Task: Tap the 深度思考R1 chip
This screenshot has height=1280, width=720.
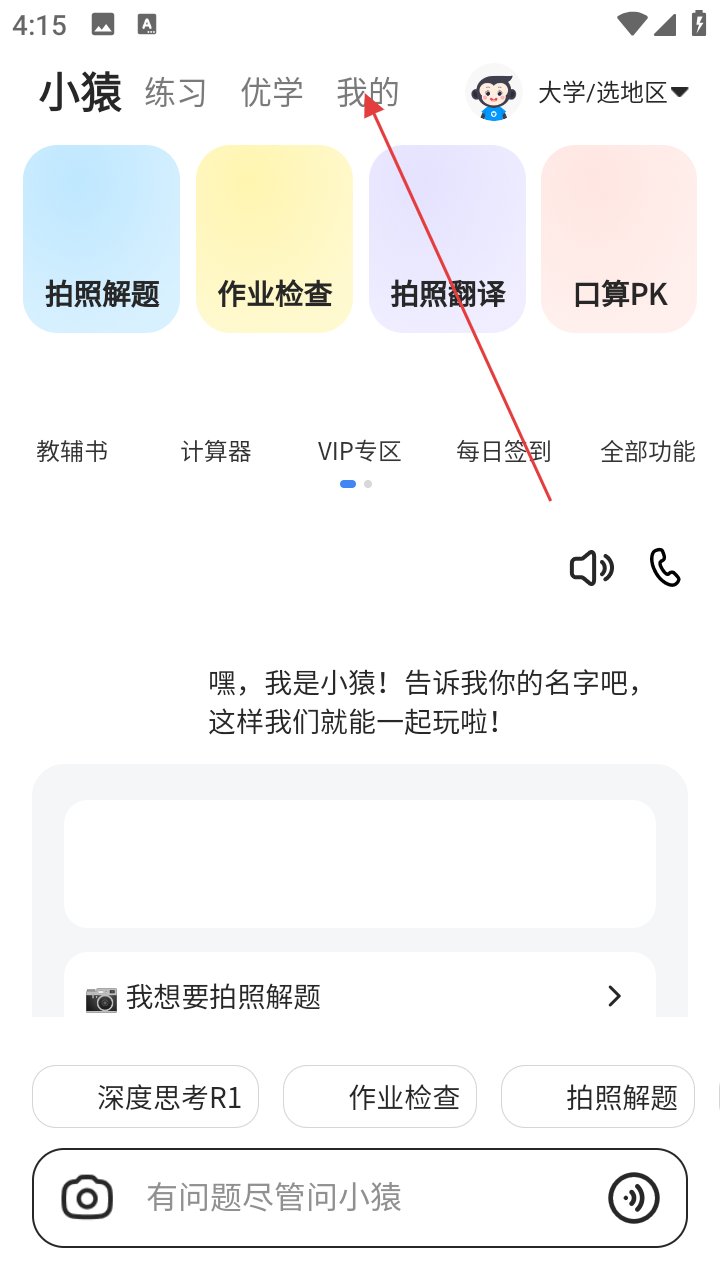Action: pyautogui.click(x=145, y=1097)
